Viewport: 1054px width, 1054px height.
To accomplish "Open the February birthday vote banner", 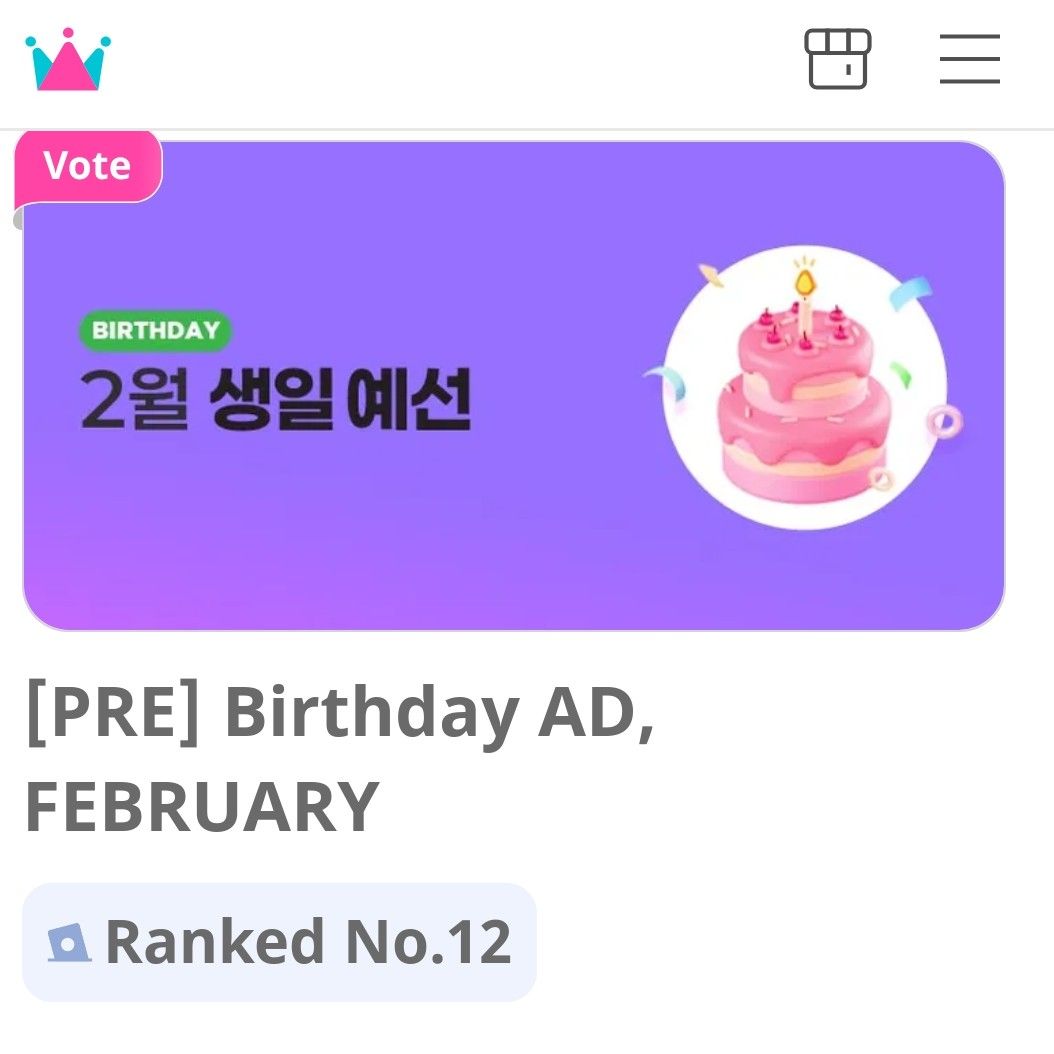I will point(513,386).
